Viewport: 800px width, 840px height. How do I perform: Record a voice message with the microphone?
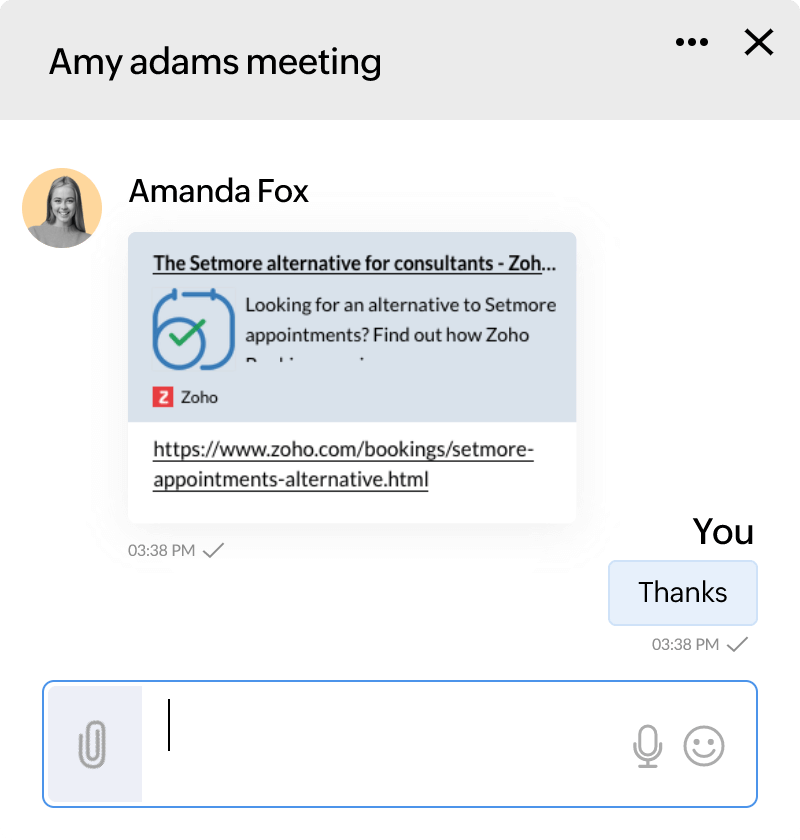[648, 746]
